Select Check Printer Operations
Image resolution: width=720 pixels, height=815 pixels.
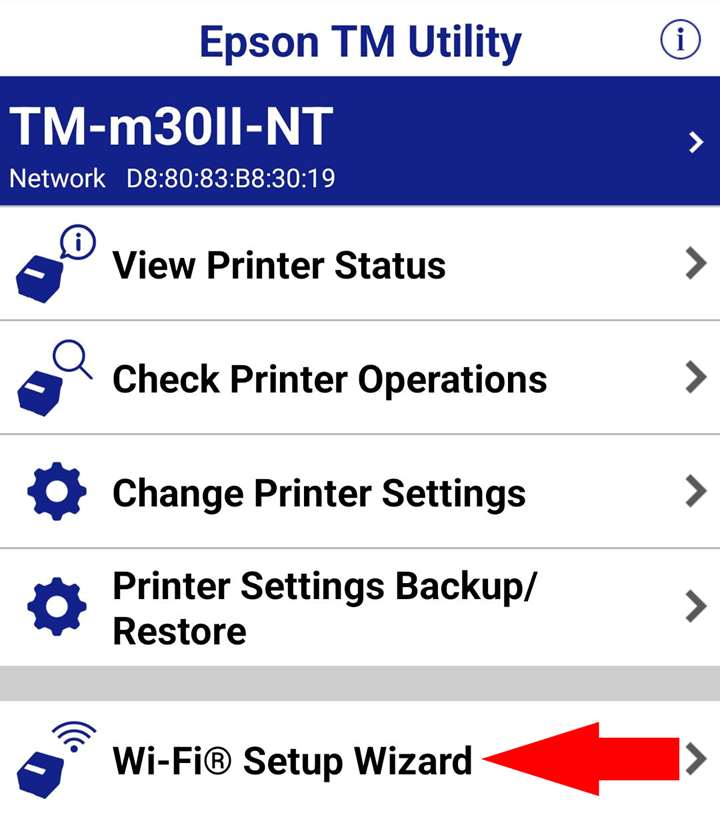pyautogui.click(x=360, y=379)
